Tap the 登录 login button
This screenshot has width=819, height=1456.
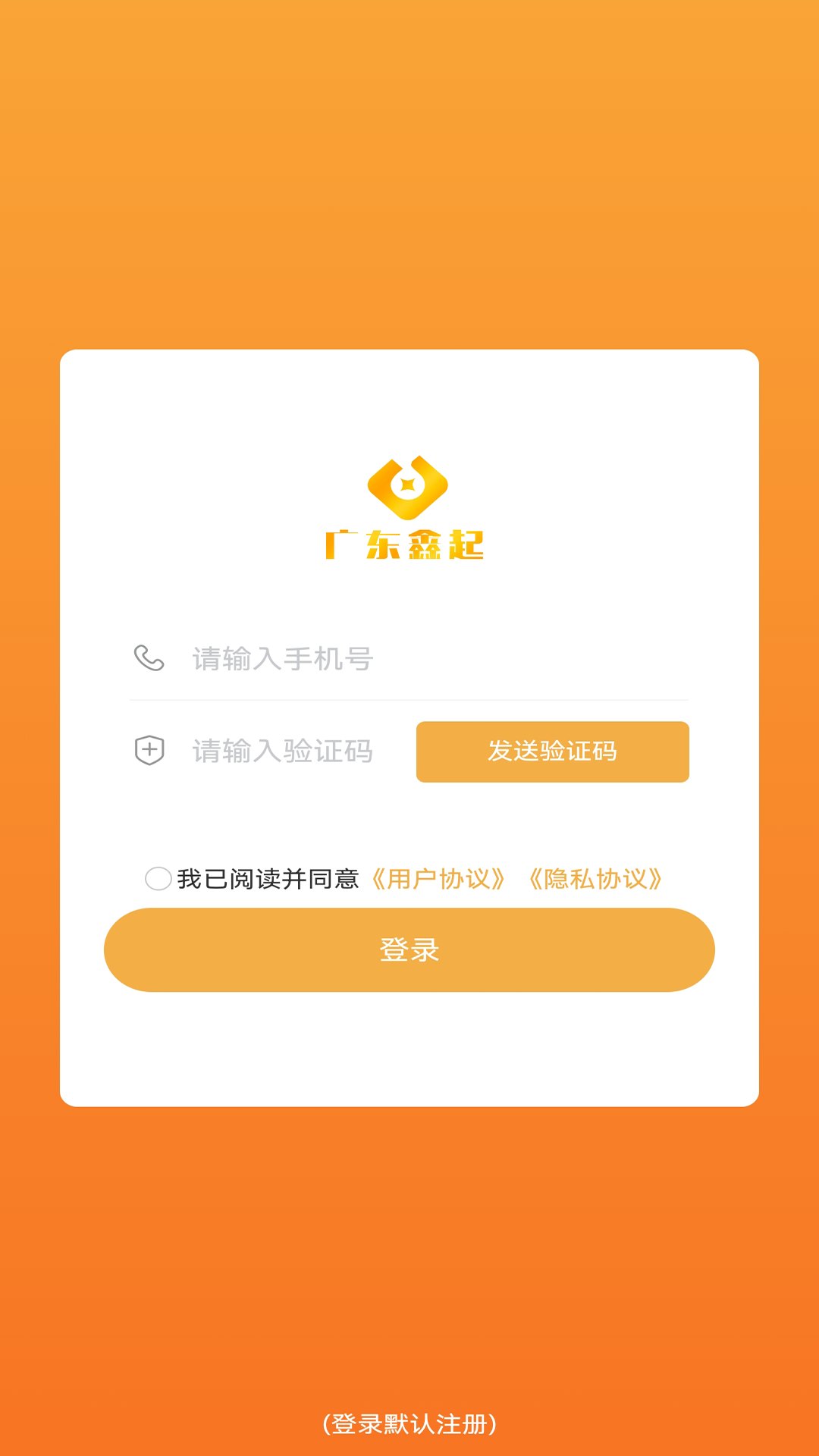(409, 949)
